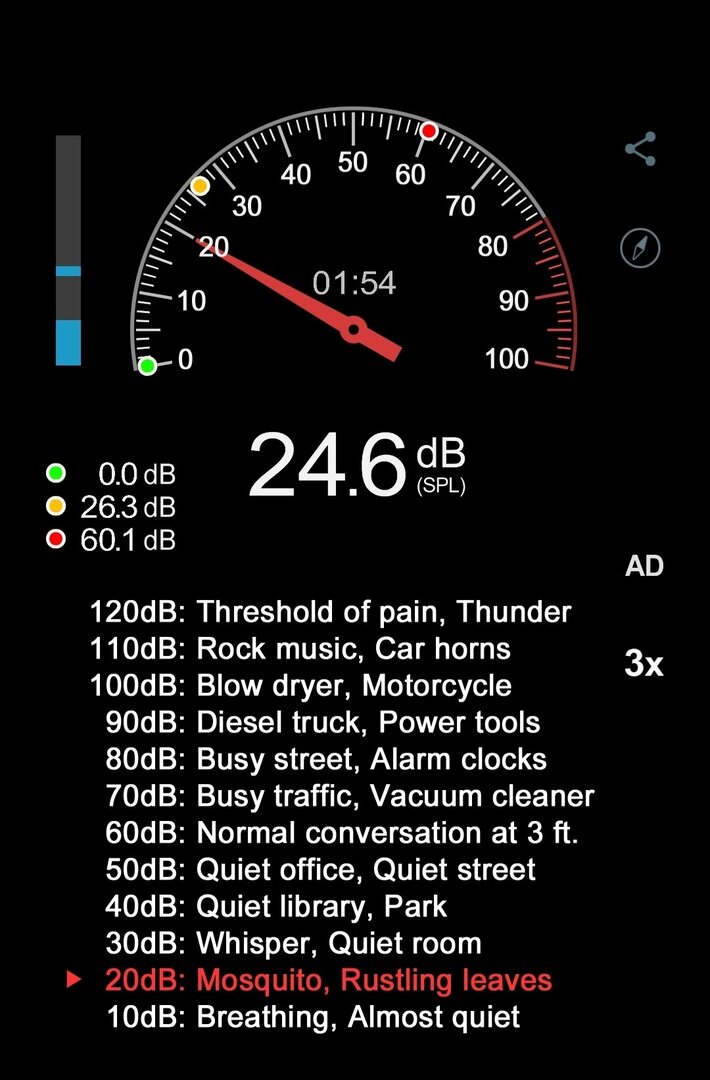The width and height of the screenshot is (710, 1080).
Task: Tap the 3x button
Action: click(643, 664)
